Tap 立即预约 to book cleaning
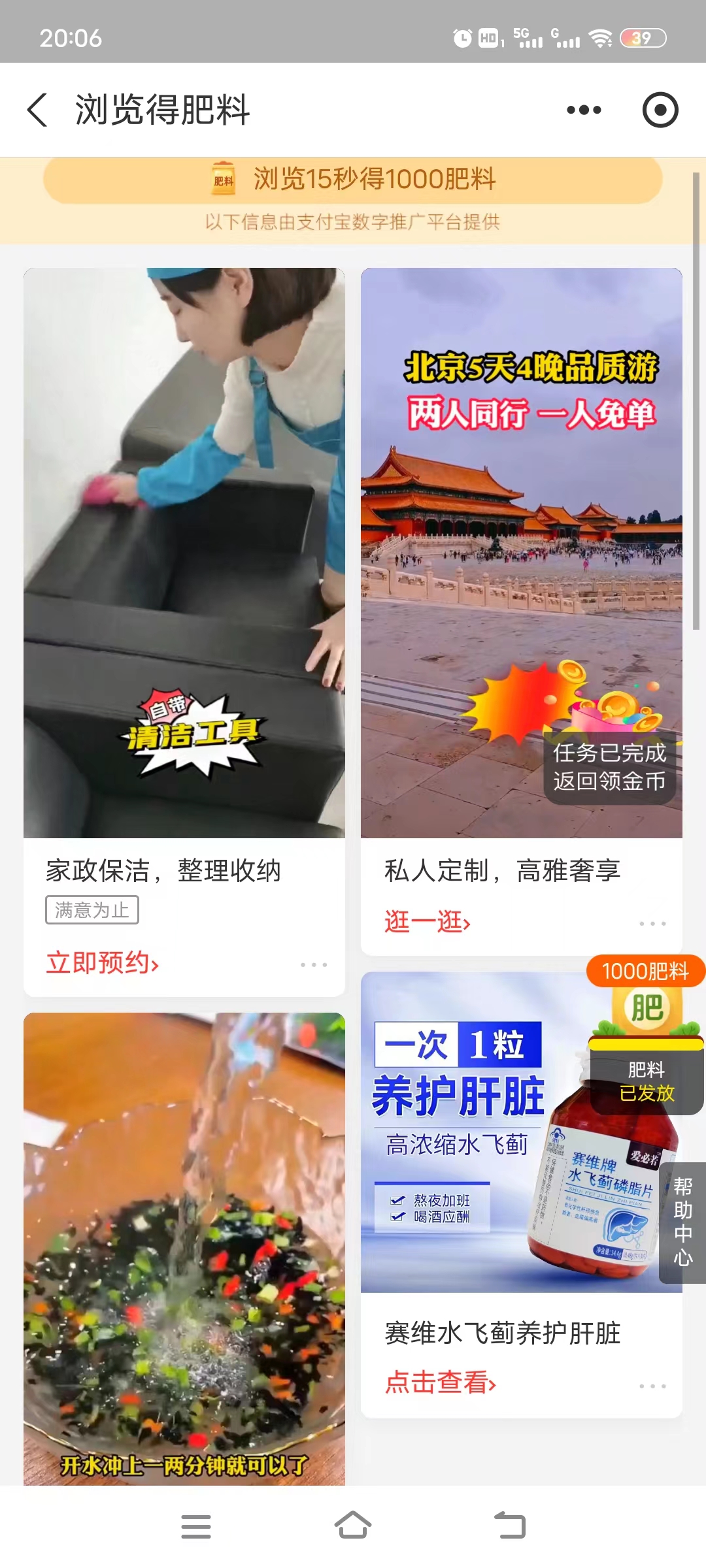The height and width of the screenshot is (1568, 706). tap(103, 963)
